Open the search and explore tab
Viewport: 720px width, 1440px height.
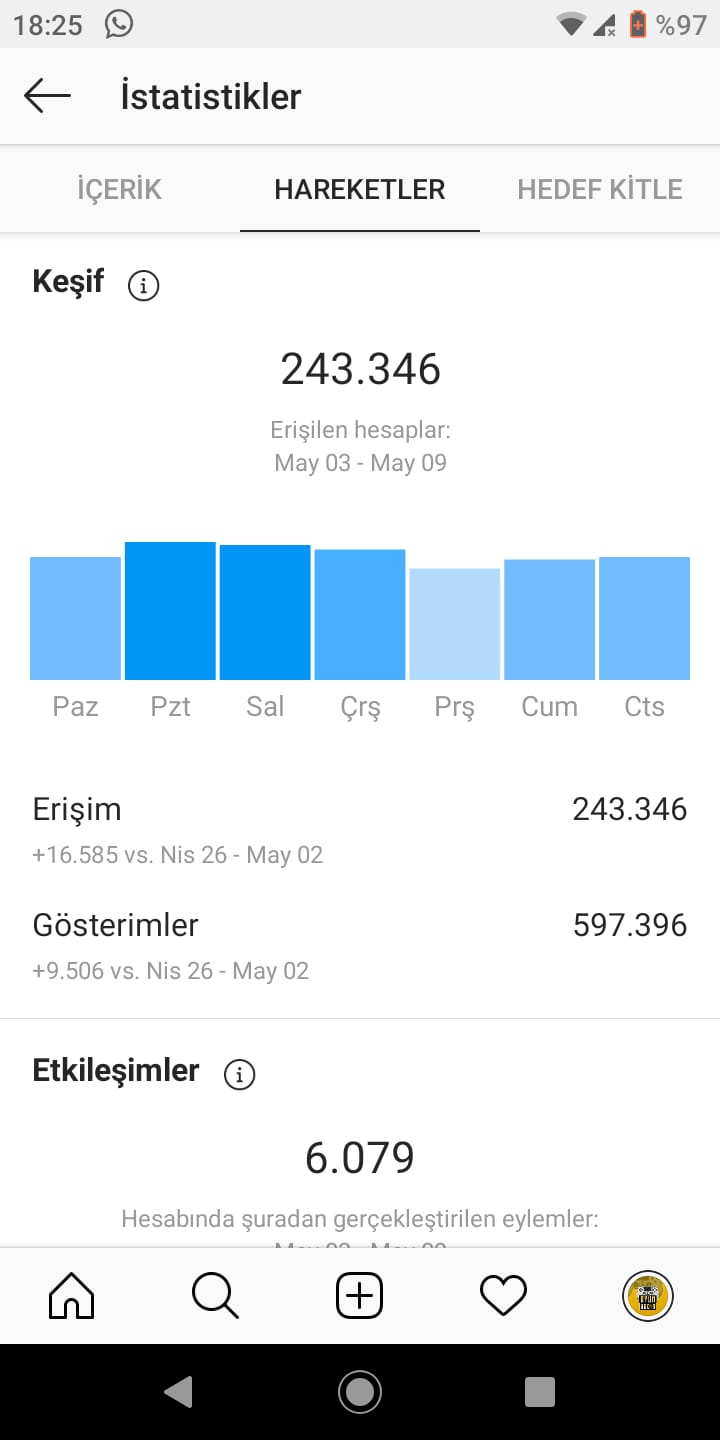pos(215,1296)
